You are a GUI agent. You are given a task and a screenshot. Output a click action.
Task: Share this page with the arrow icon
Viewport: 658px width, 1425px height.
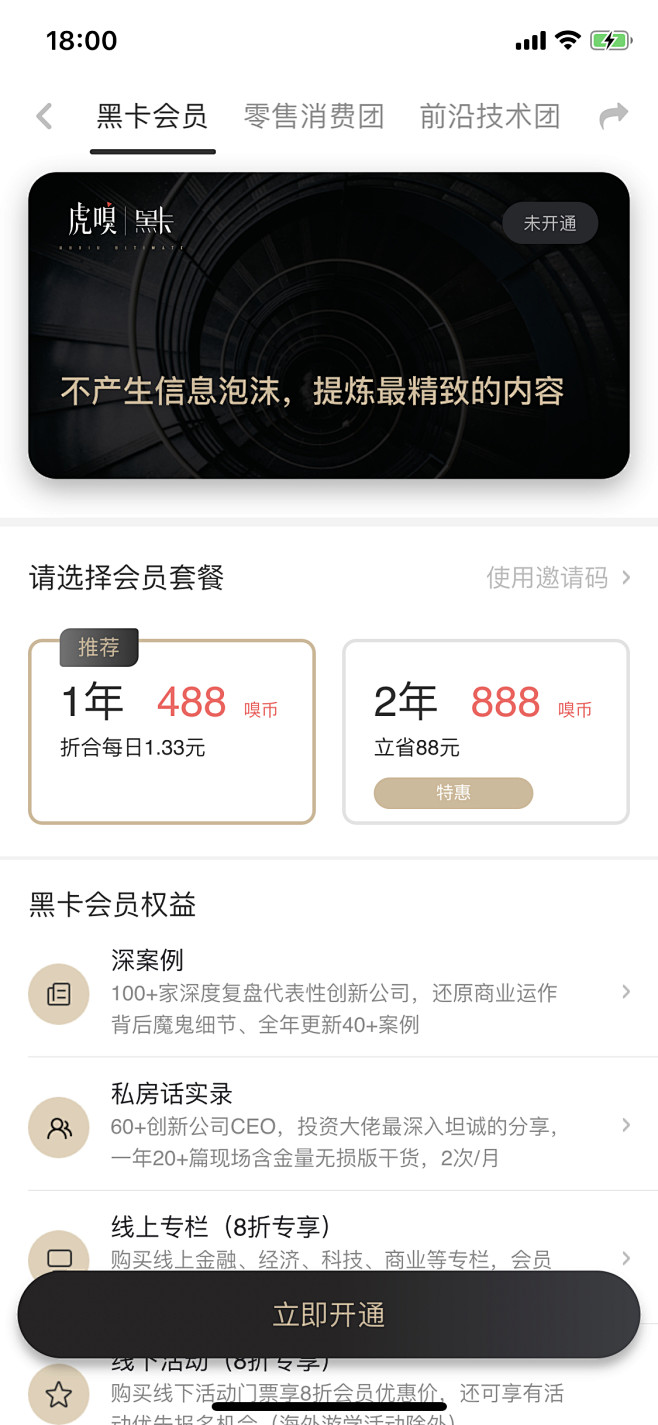(x=613, y=116)
